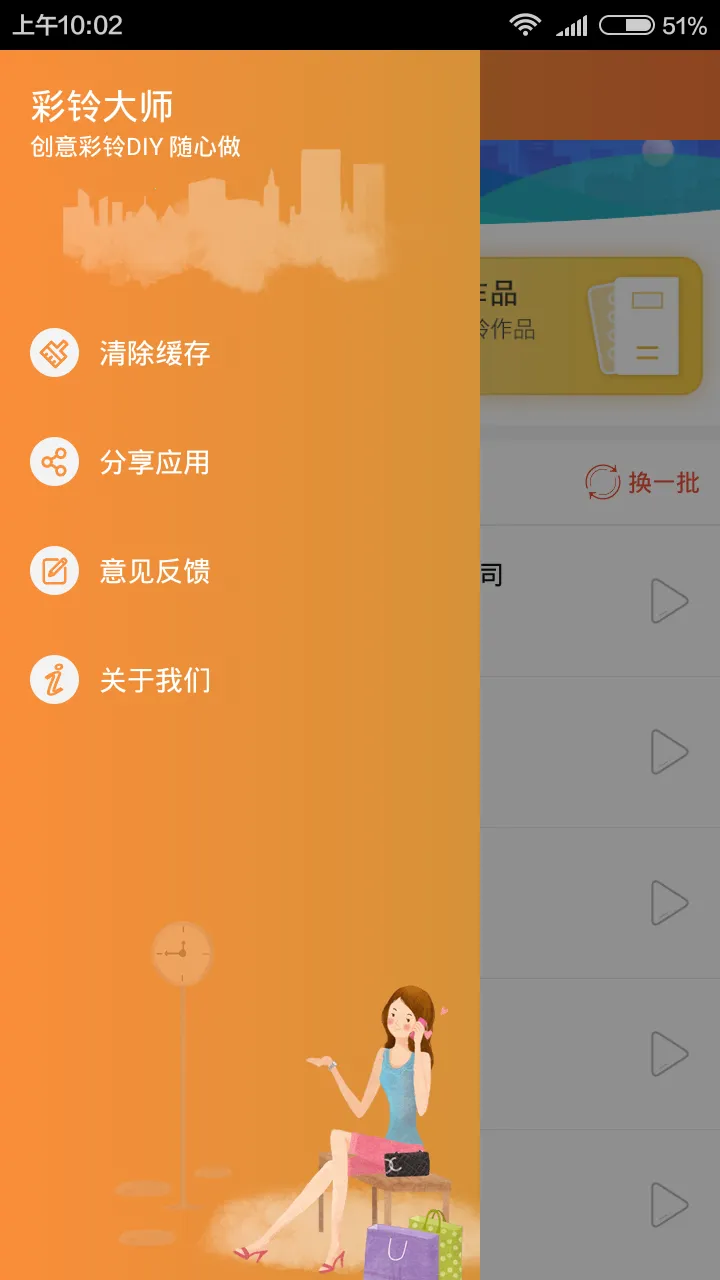The width and height of the screenshot is (720, 1280).
Task: Tap the clear cache broom icon
Action: (x=54, y=352)
